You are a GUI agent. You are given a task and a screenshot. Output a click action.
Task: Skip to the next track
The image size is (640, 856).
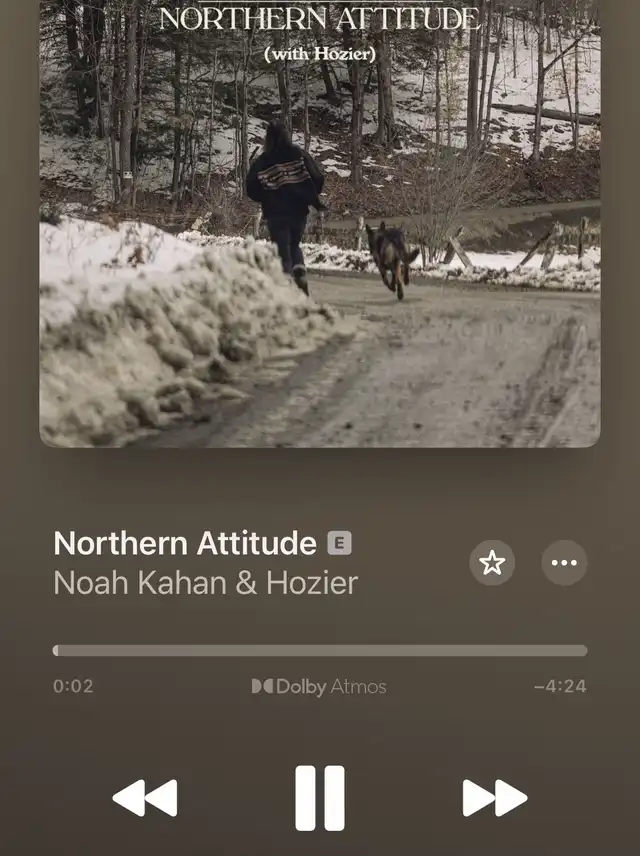(494, 797)
